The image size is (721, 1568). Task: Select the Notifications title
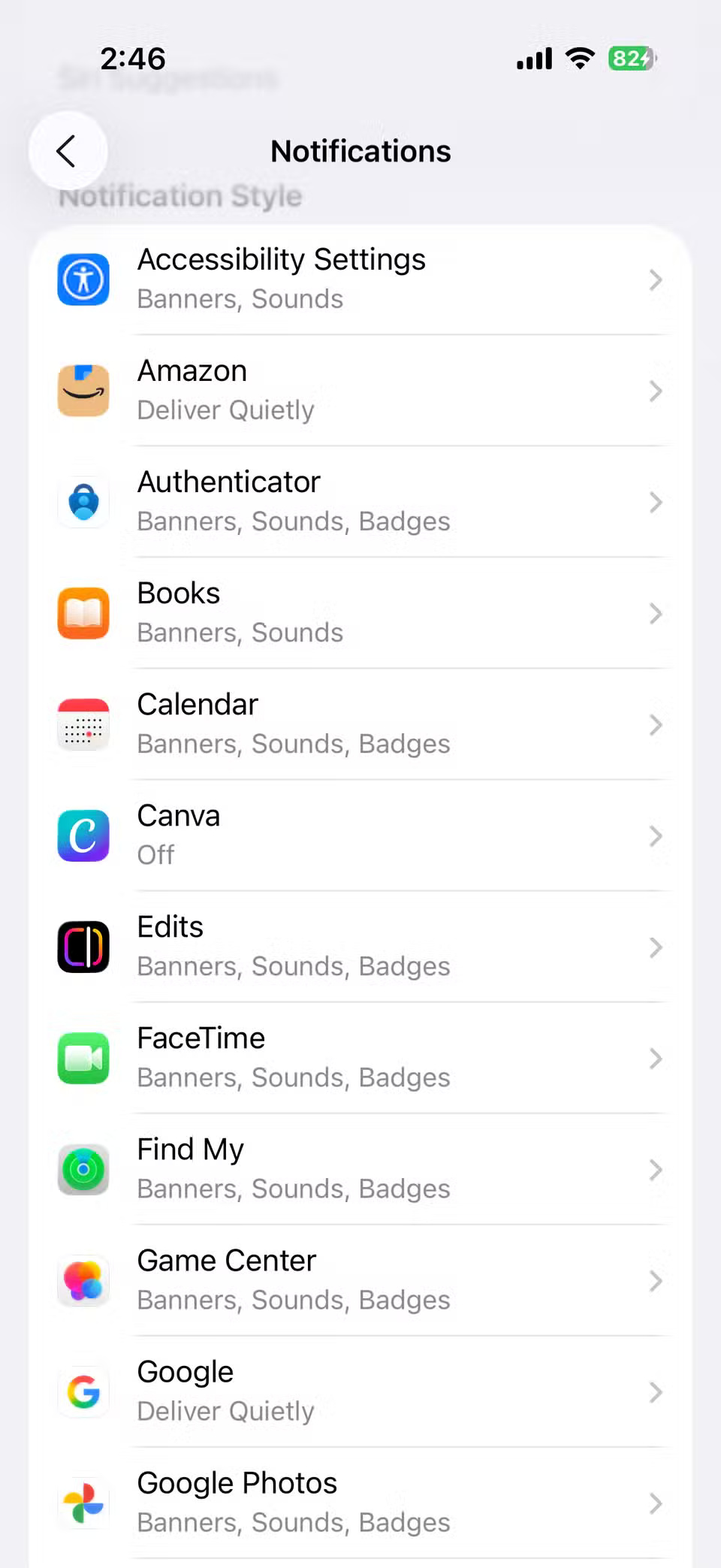[x=360, y=150]
